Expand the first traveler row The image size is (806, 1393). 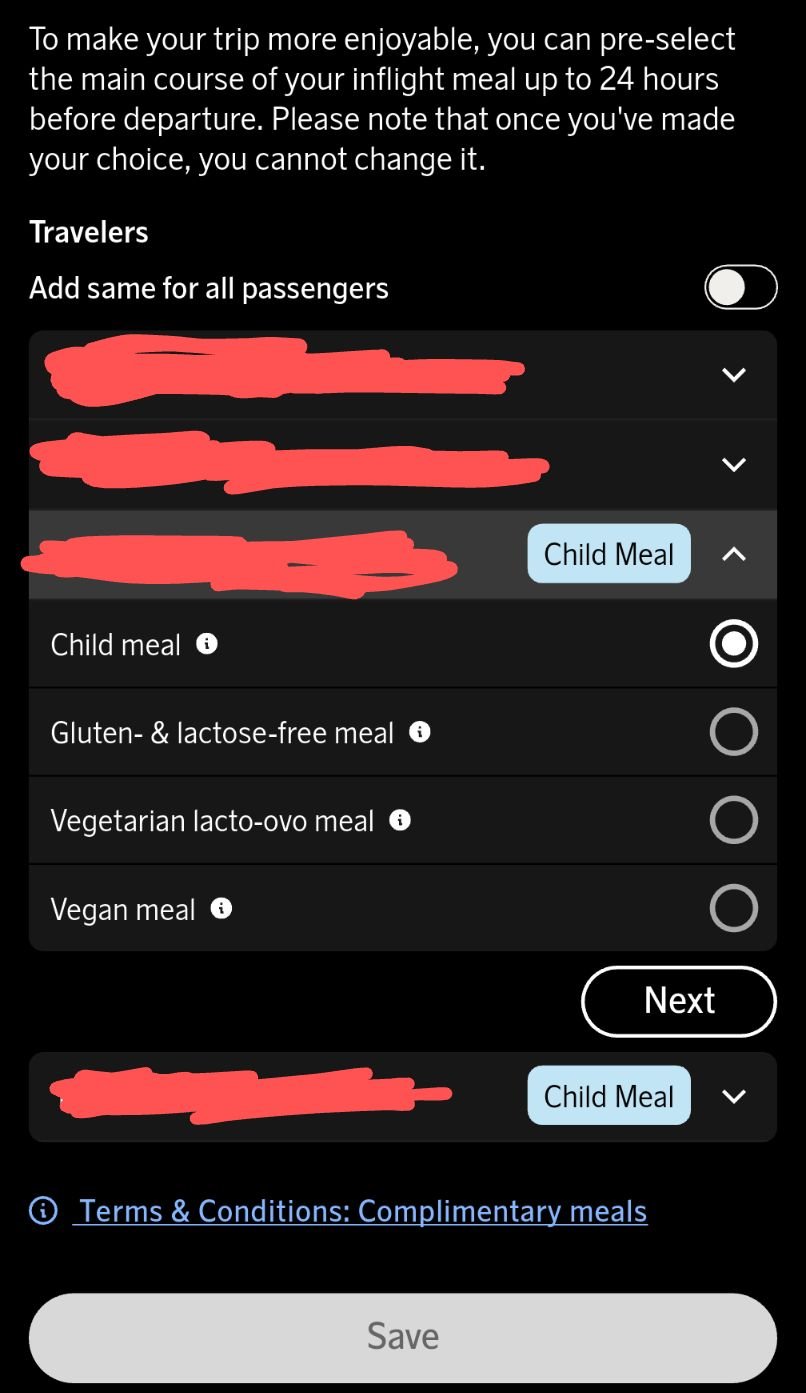733,375
